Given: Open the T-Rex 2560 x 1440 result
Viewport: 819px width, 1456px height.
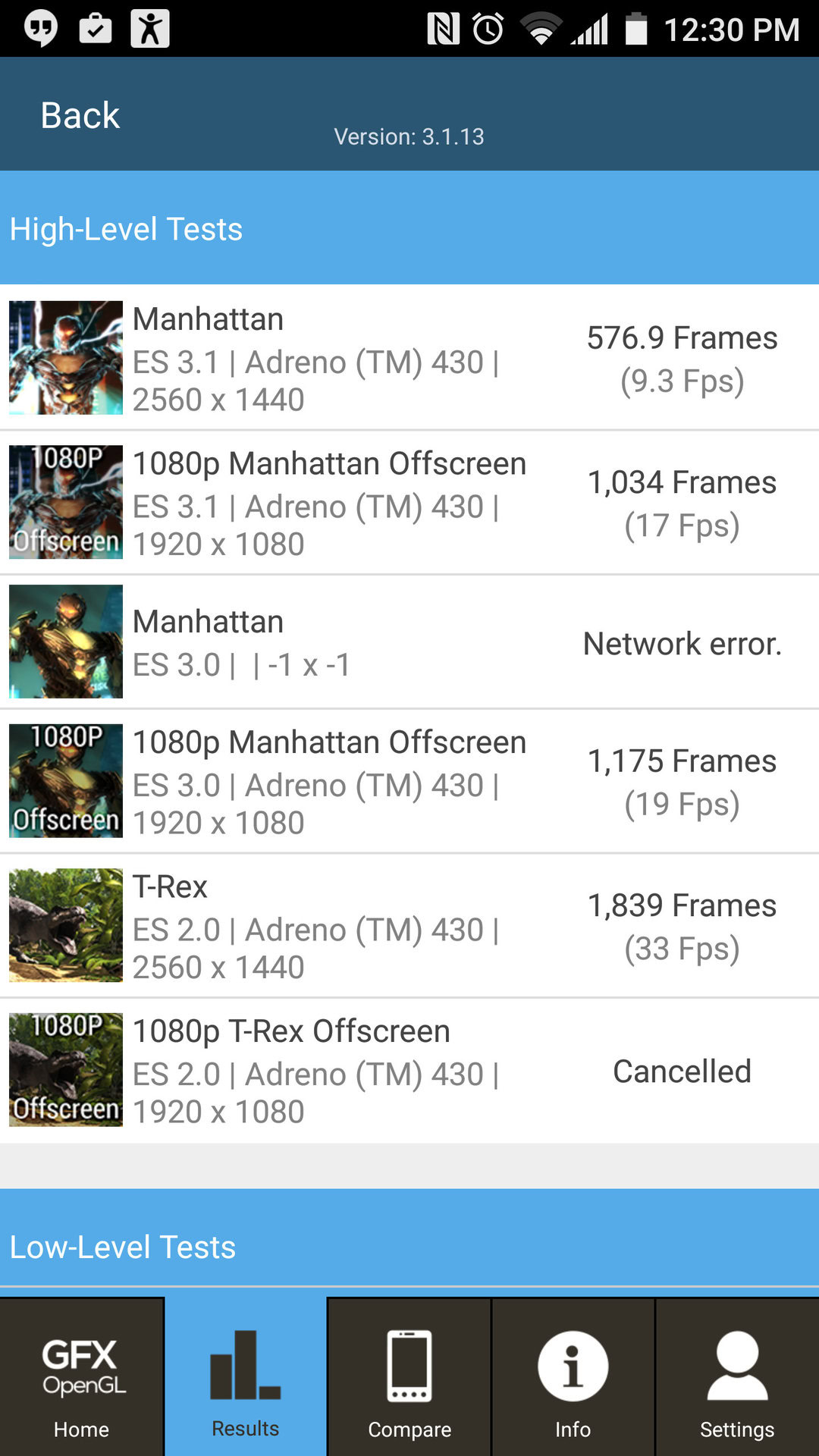Looking at the screenshot, I should (409, 926).
